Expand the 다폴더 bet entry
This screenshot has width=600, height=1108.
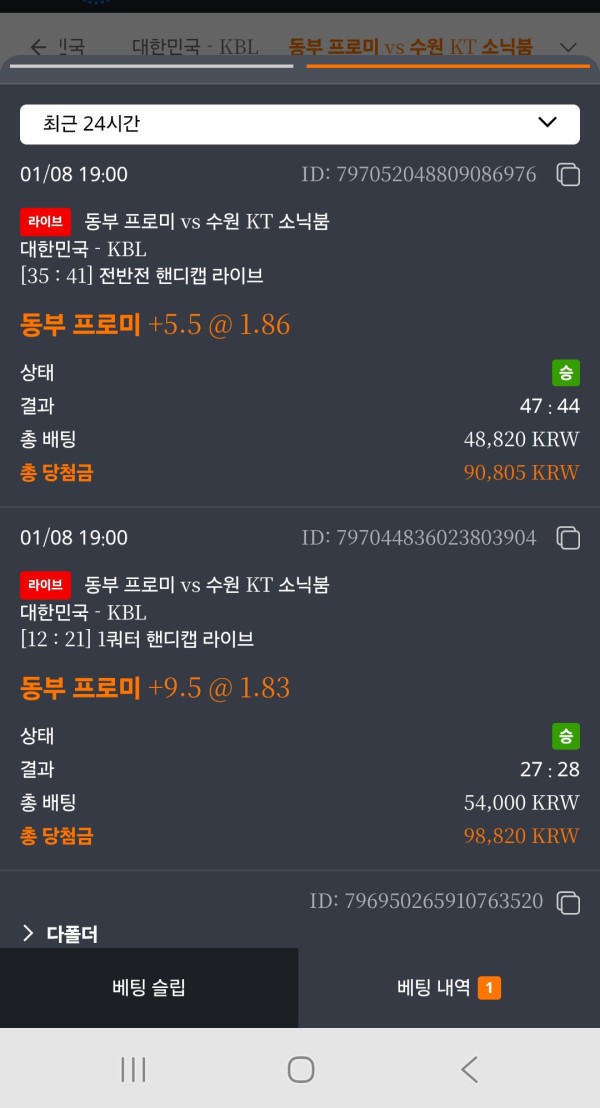(60, 934)
